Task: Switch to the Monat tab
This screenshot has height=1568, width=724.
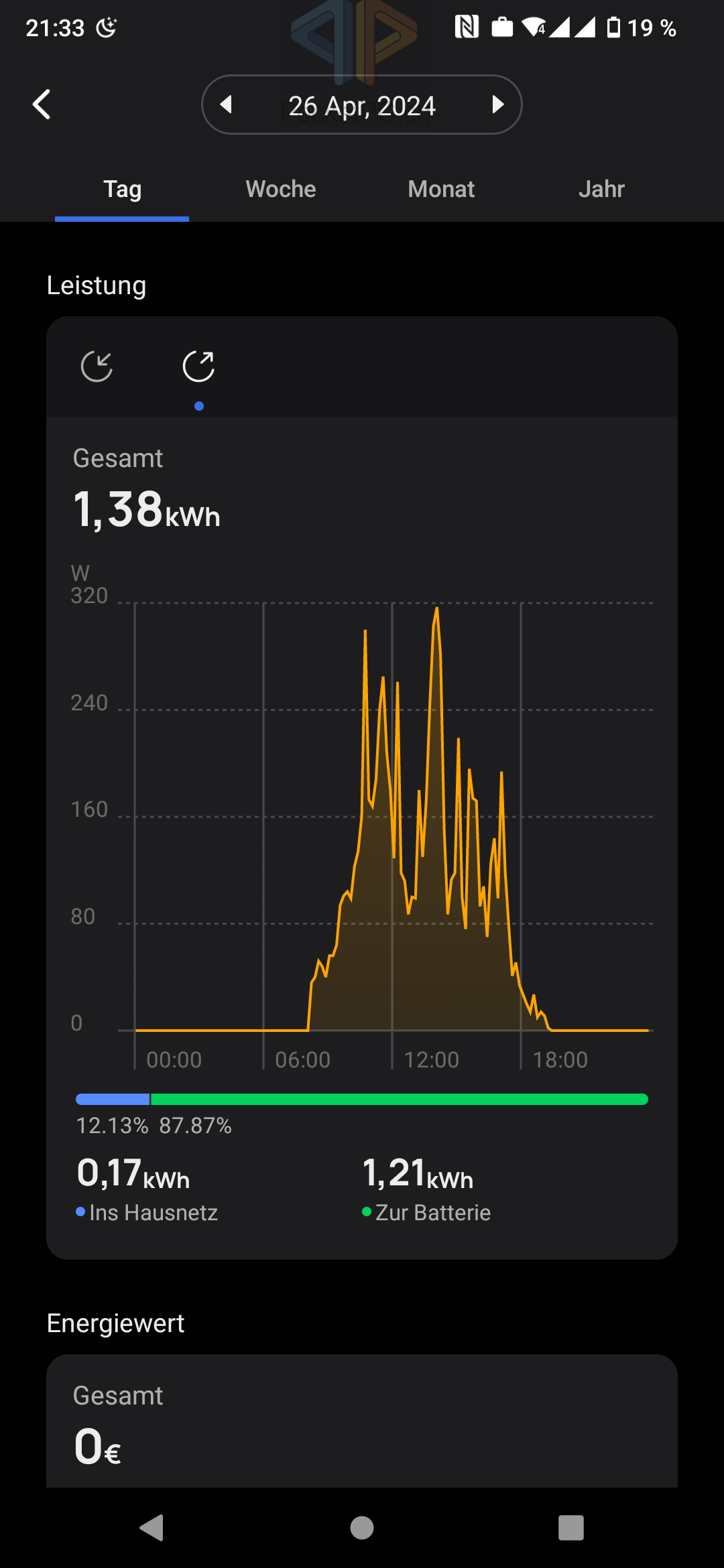Action: 441,190
